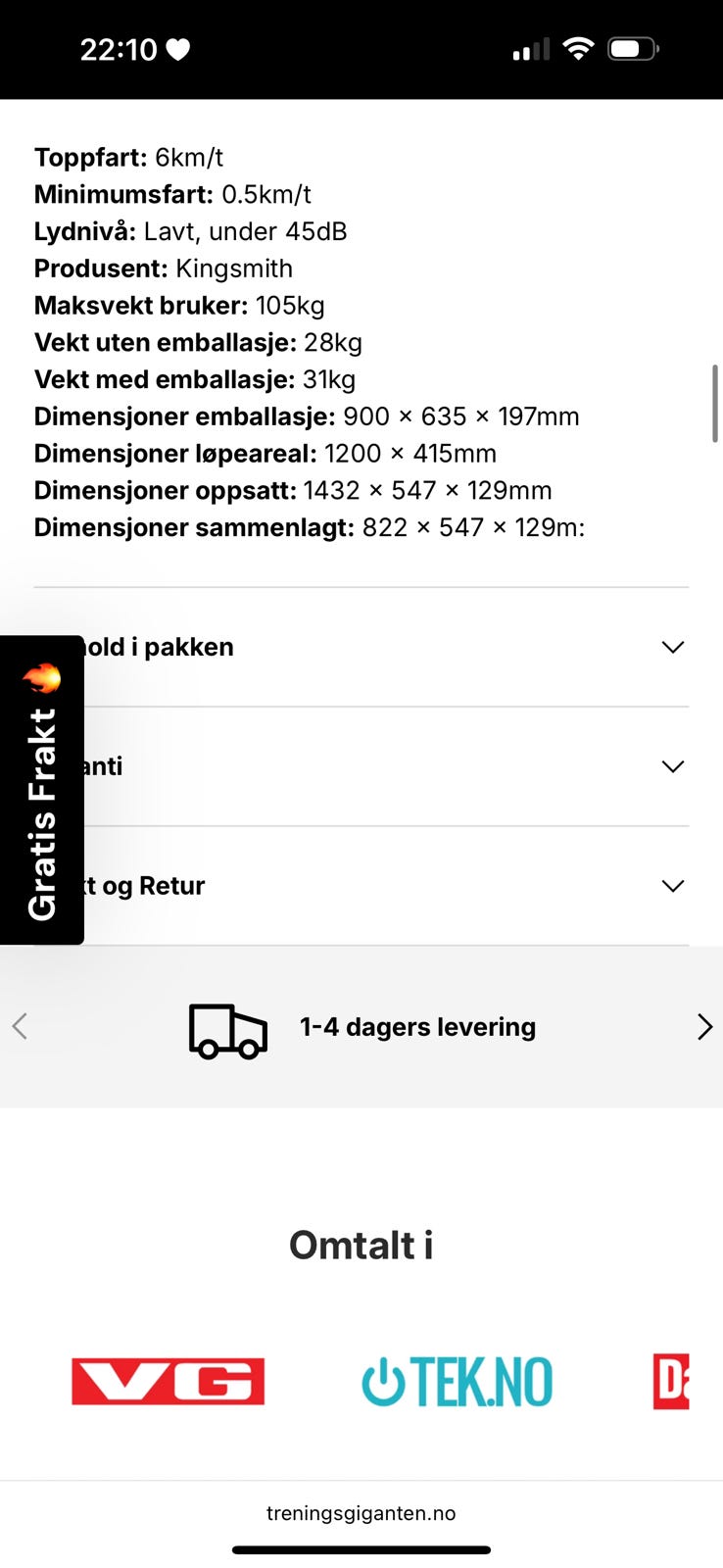This screenshot has height=1568, width=723.
Task: Advance the carousel with the right arrow
Action: click(x=704, y=1026)
